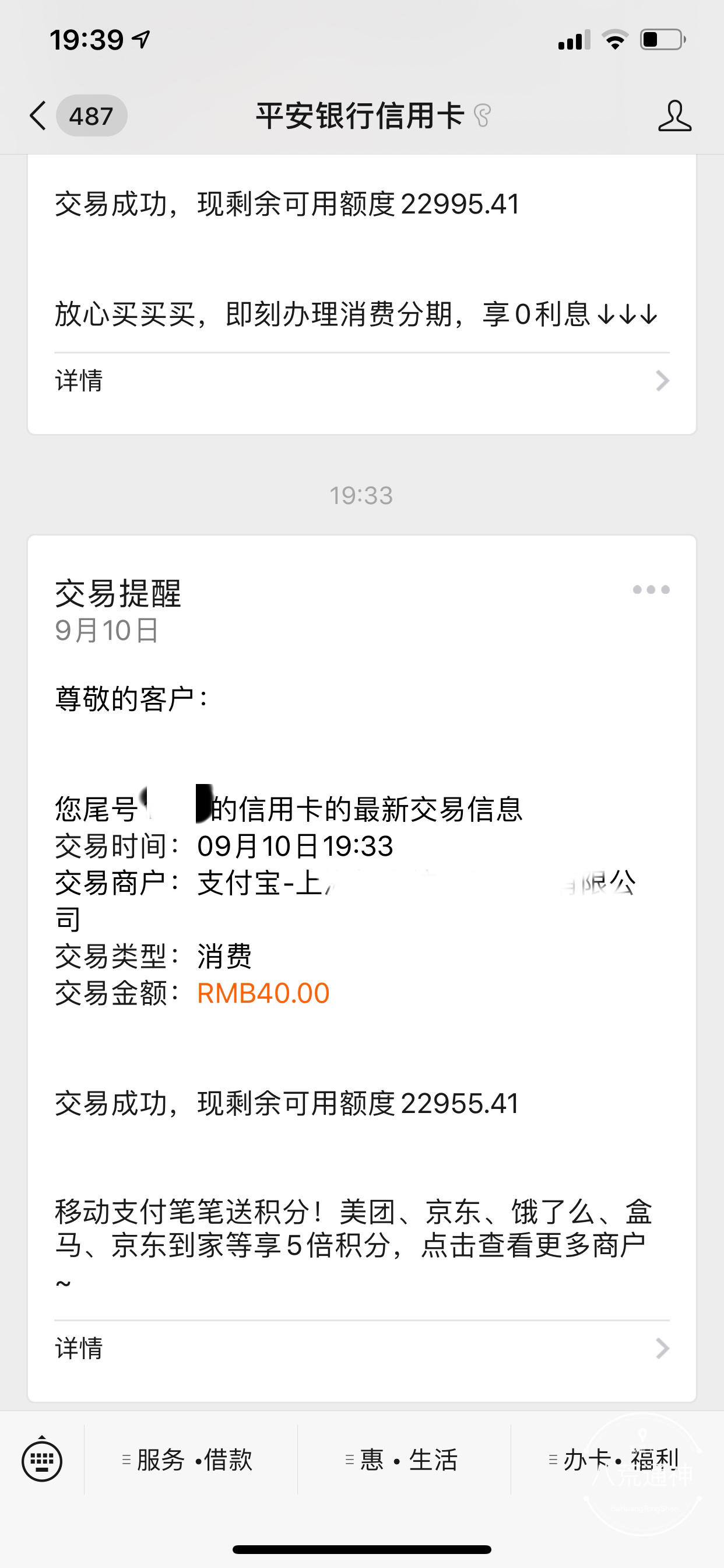The width and height of the screenshot is (724, 1568).
Task: Expand the 惠·生活 menu
Action: [x=404, y=1459]
